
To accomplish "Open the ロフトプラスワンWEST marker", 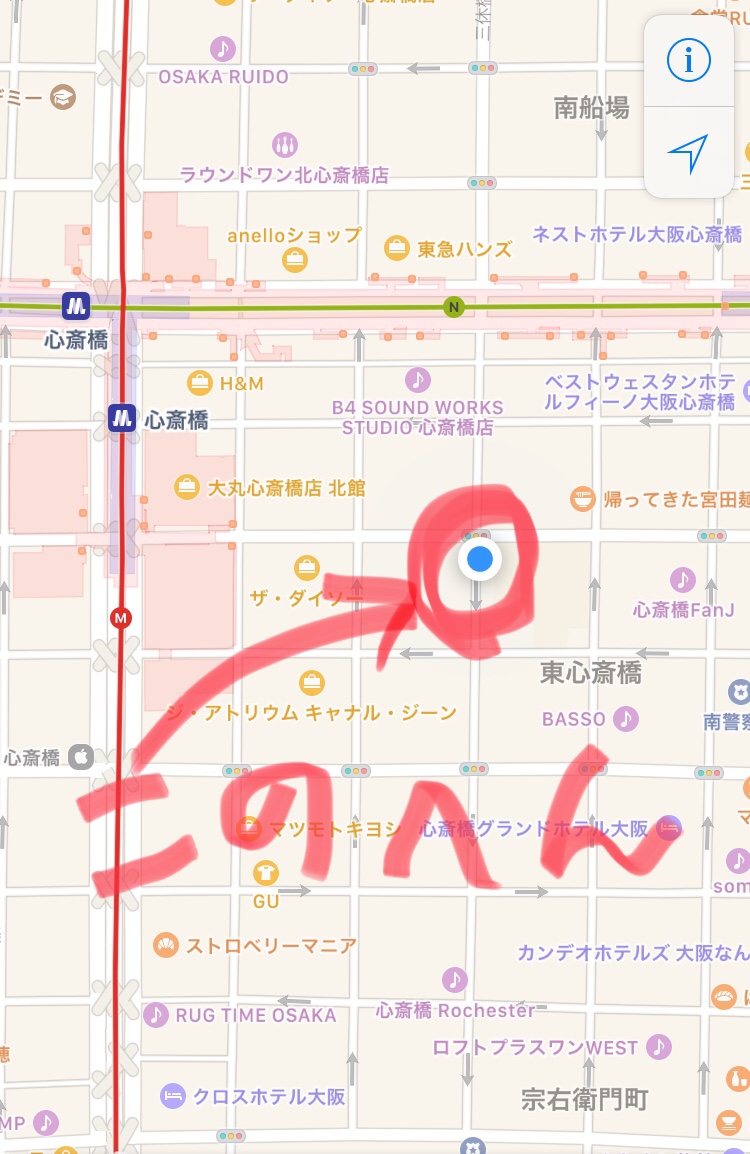I will (659, 1047).
